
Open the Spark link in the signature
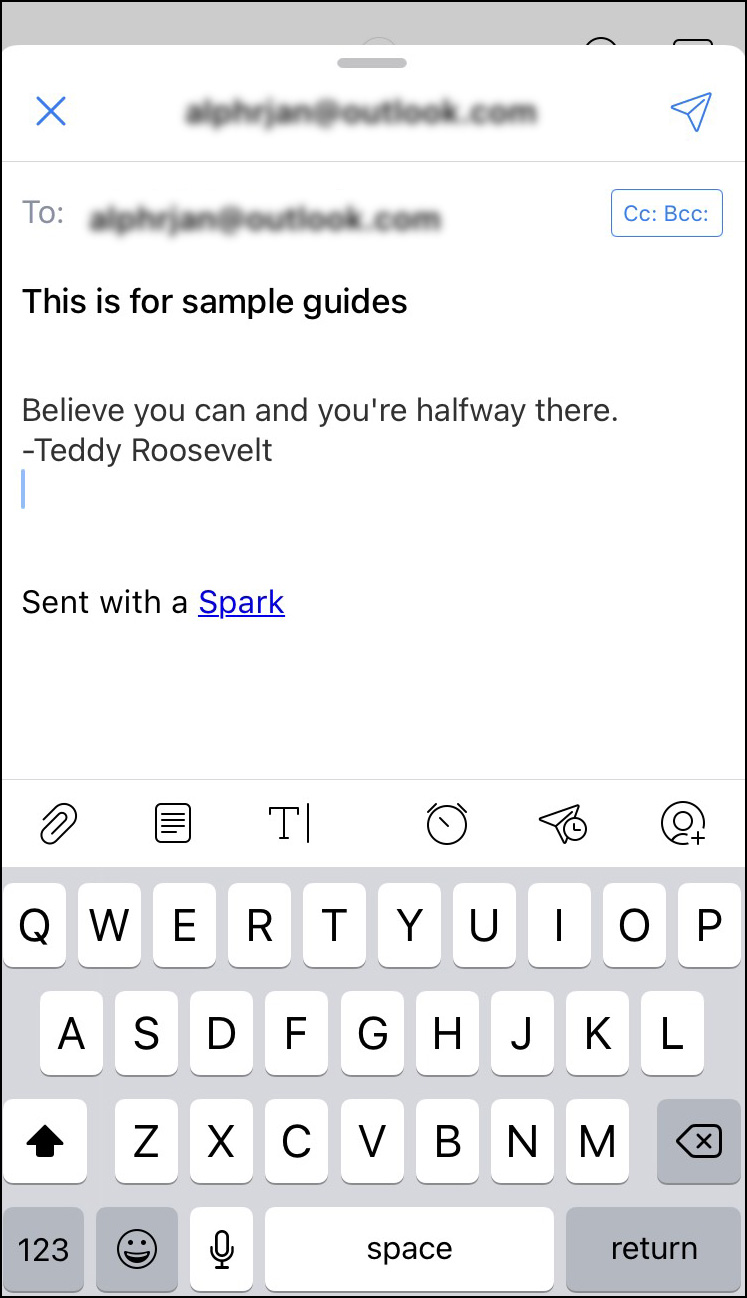(x=241, y=602)
